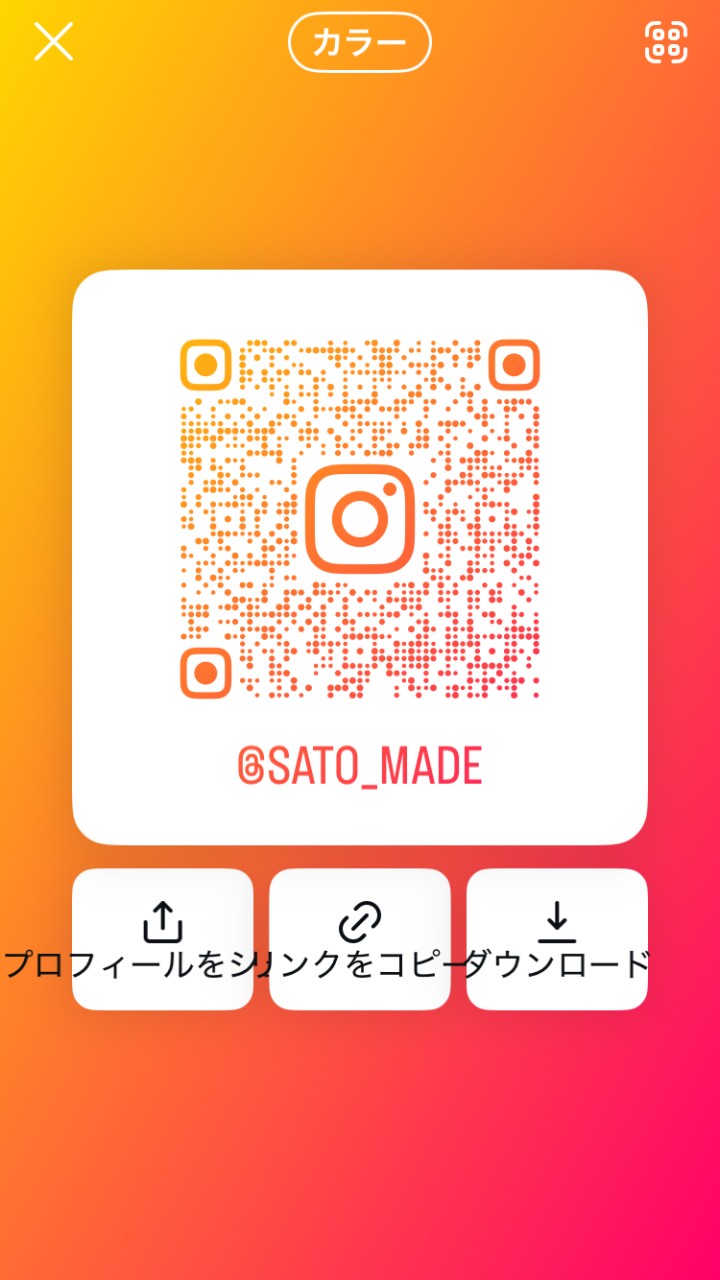The width and height of the screenshot is (720, 1280).
Task: Close the QR code screen
Action: coord(54,42)
